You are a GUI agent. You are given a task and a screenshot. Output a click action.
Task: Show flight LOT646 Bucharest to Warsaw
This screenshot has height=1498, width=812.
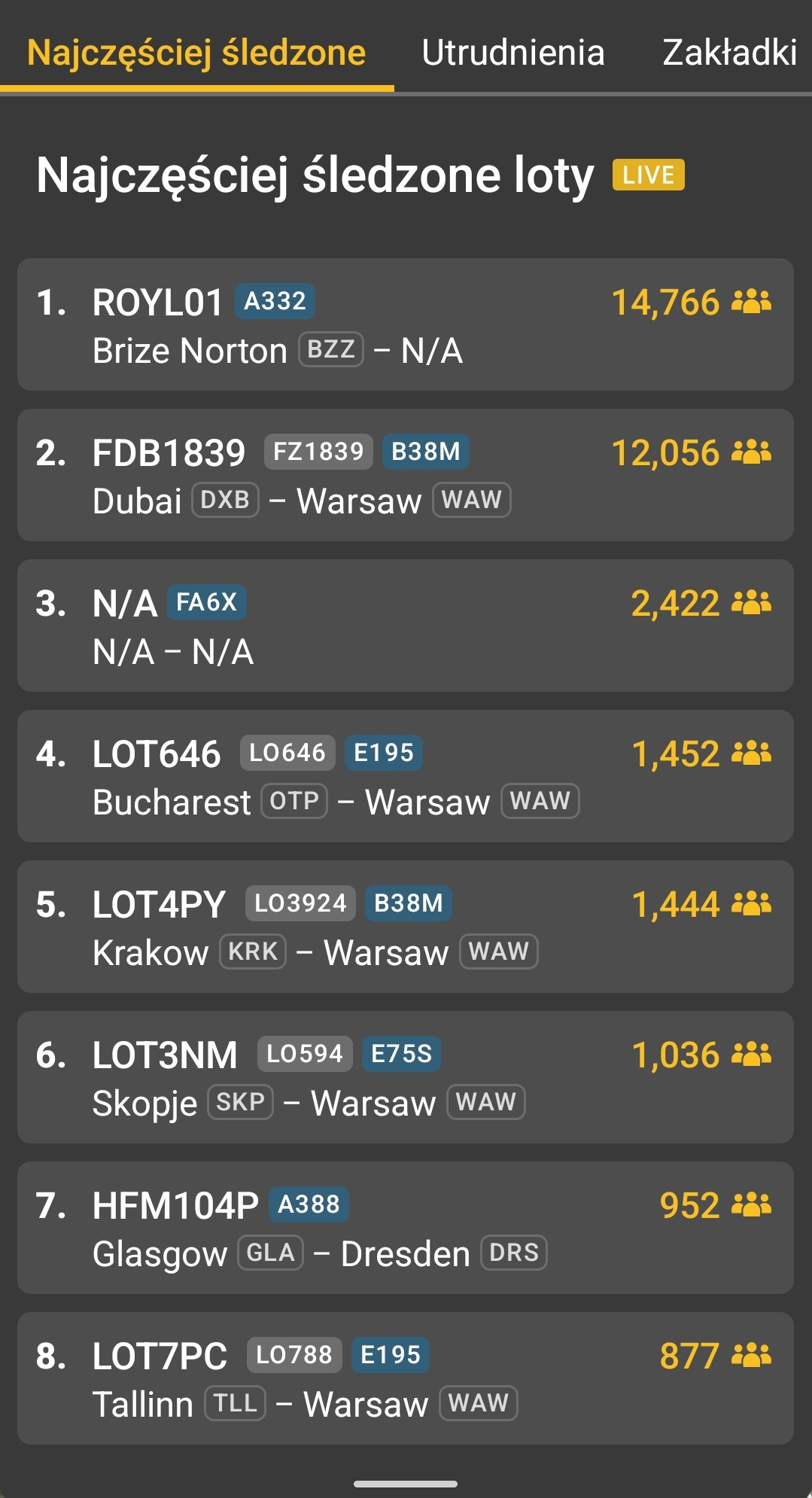pos(405,776)
